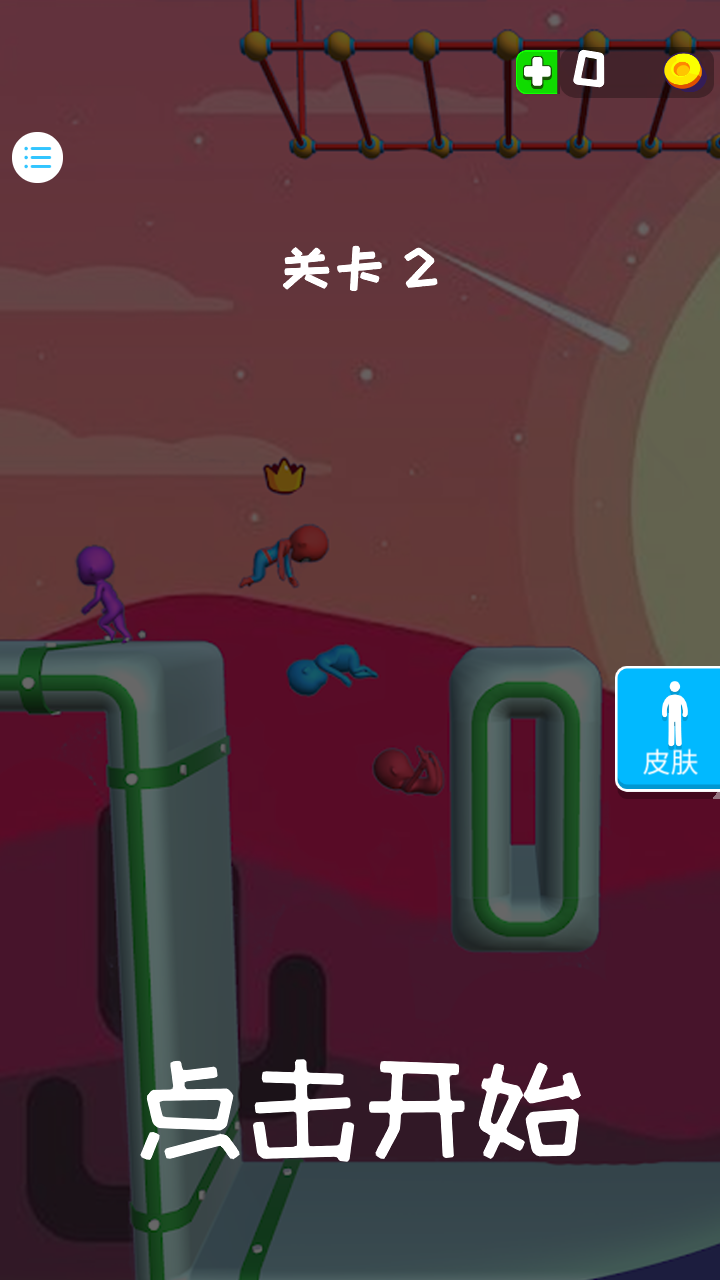Tap 点击开始 to start the level
Screen dimensions: 720x1280
(x=362, y=1110)
